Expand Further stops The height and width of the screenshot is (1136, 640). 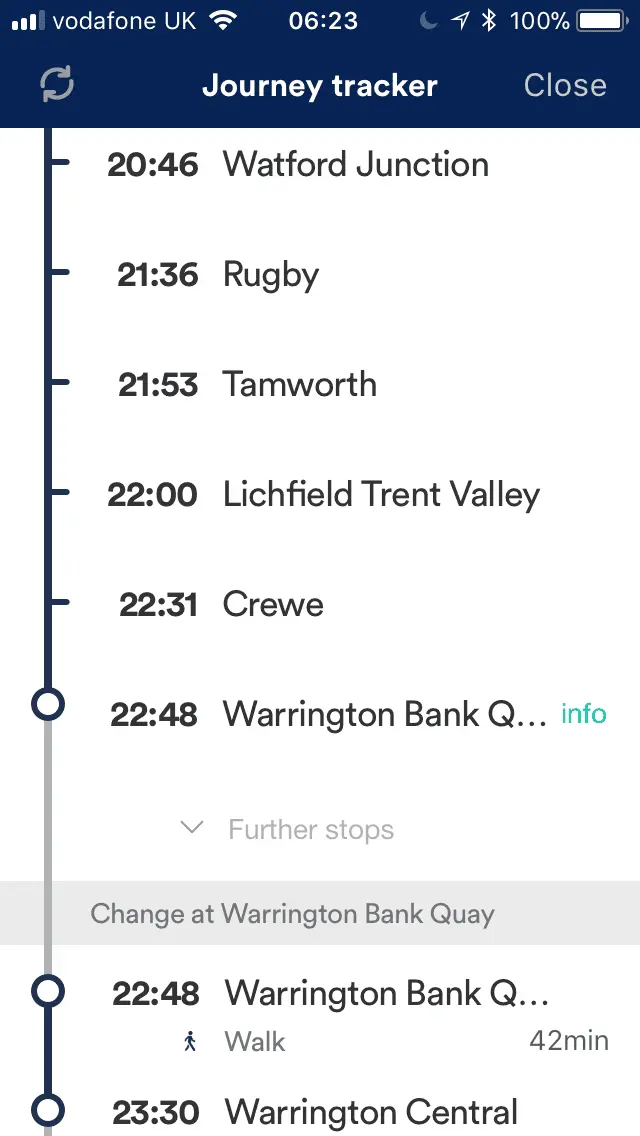click(290, 829)
